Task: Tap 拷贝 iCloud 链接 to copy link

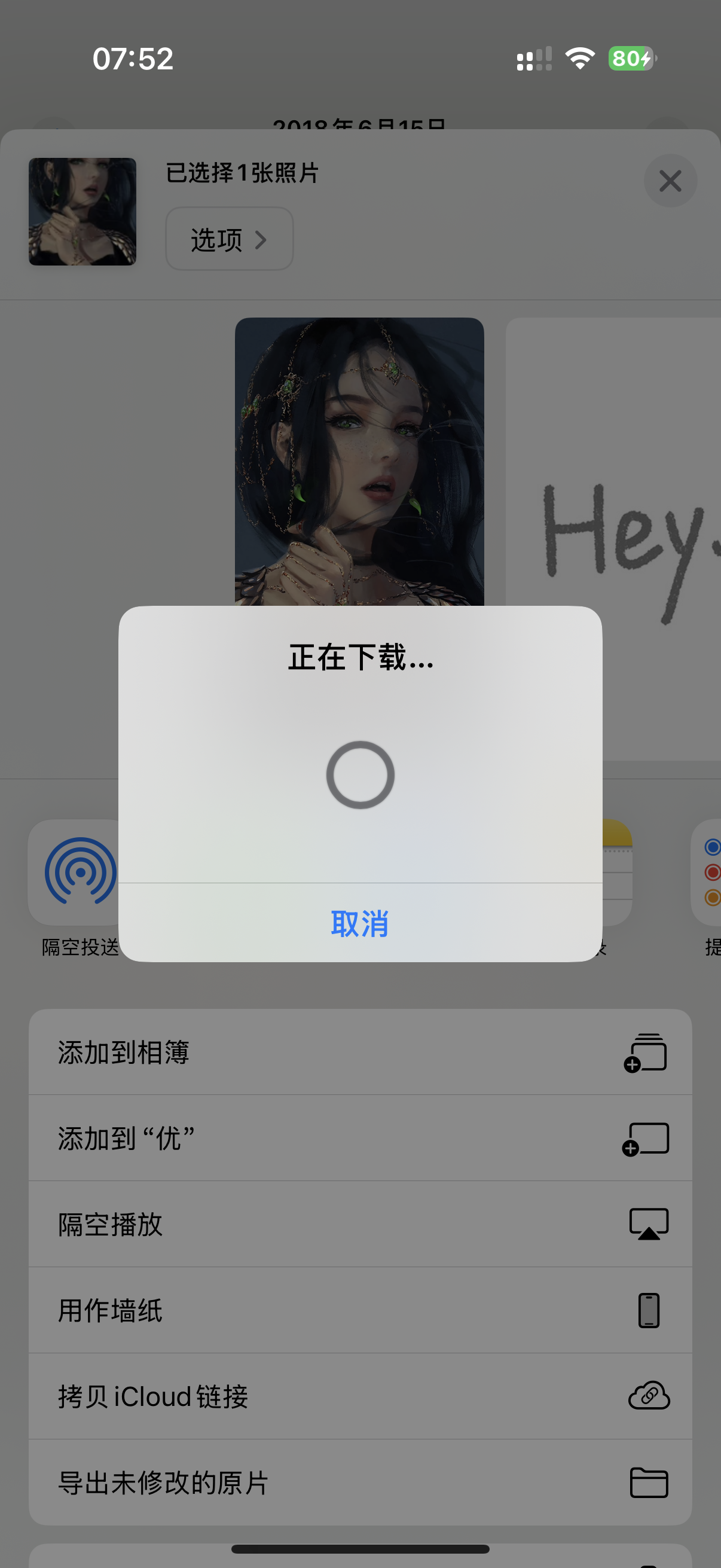Action: click(360, 1396)
